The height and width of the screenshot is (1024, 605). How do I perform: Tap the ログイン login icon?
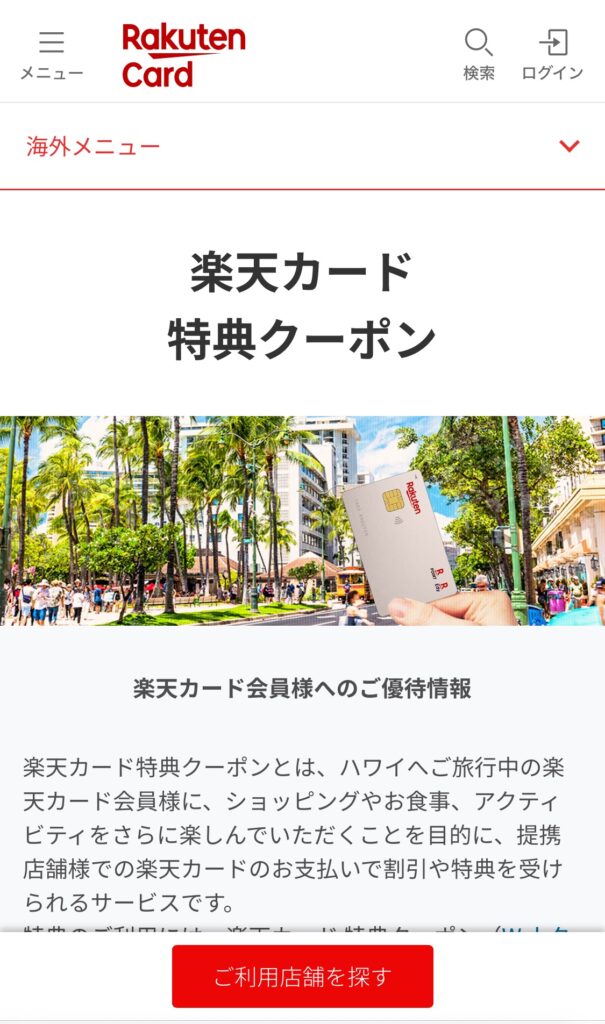click(x=552, y=54)
